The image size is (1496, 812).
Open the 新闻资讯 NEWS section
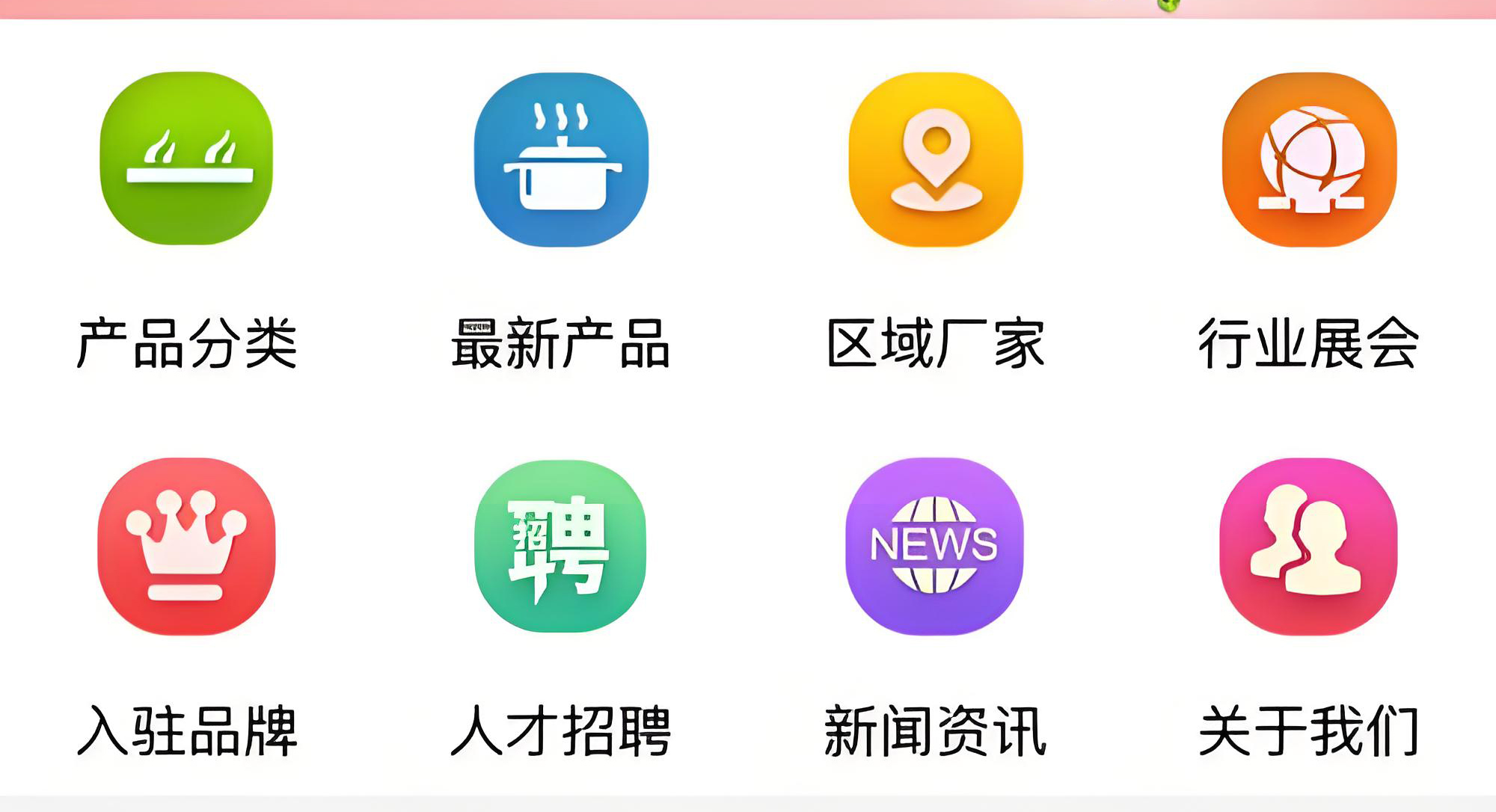(934, 547)
